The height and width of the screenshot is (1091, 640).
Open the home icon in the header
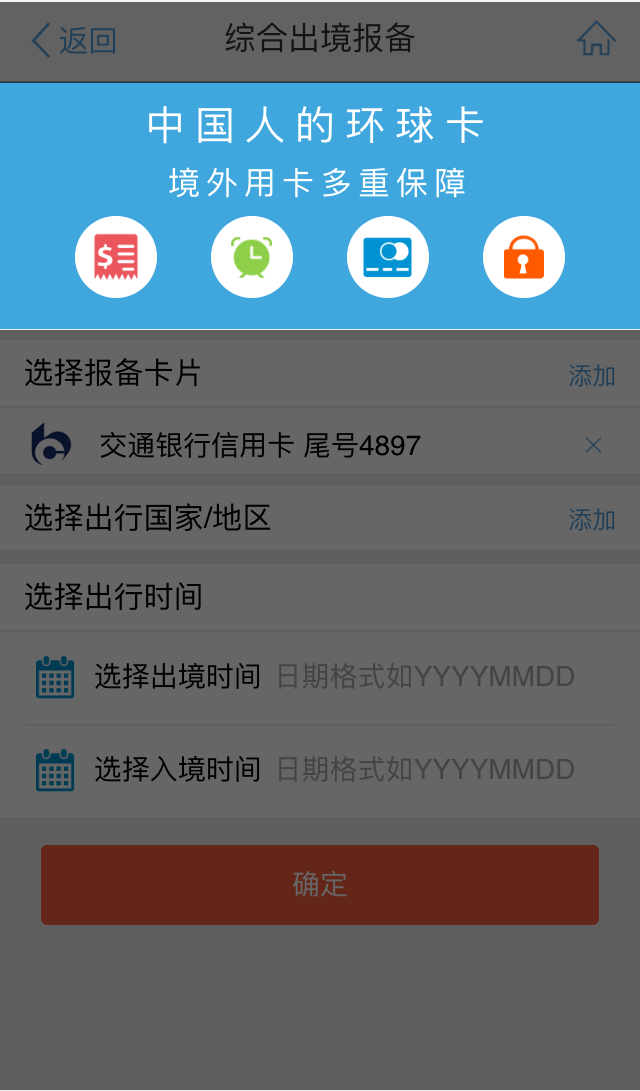pyautogui.click(x=595, y=40)
